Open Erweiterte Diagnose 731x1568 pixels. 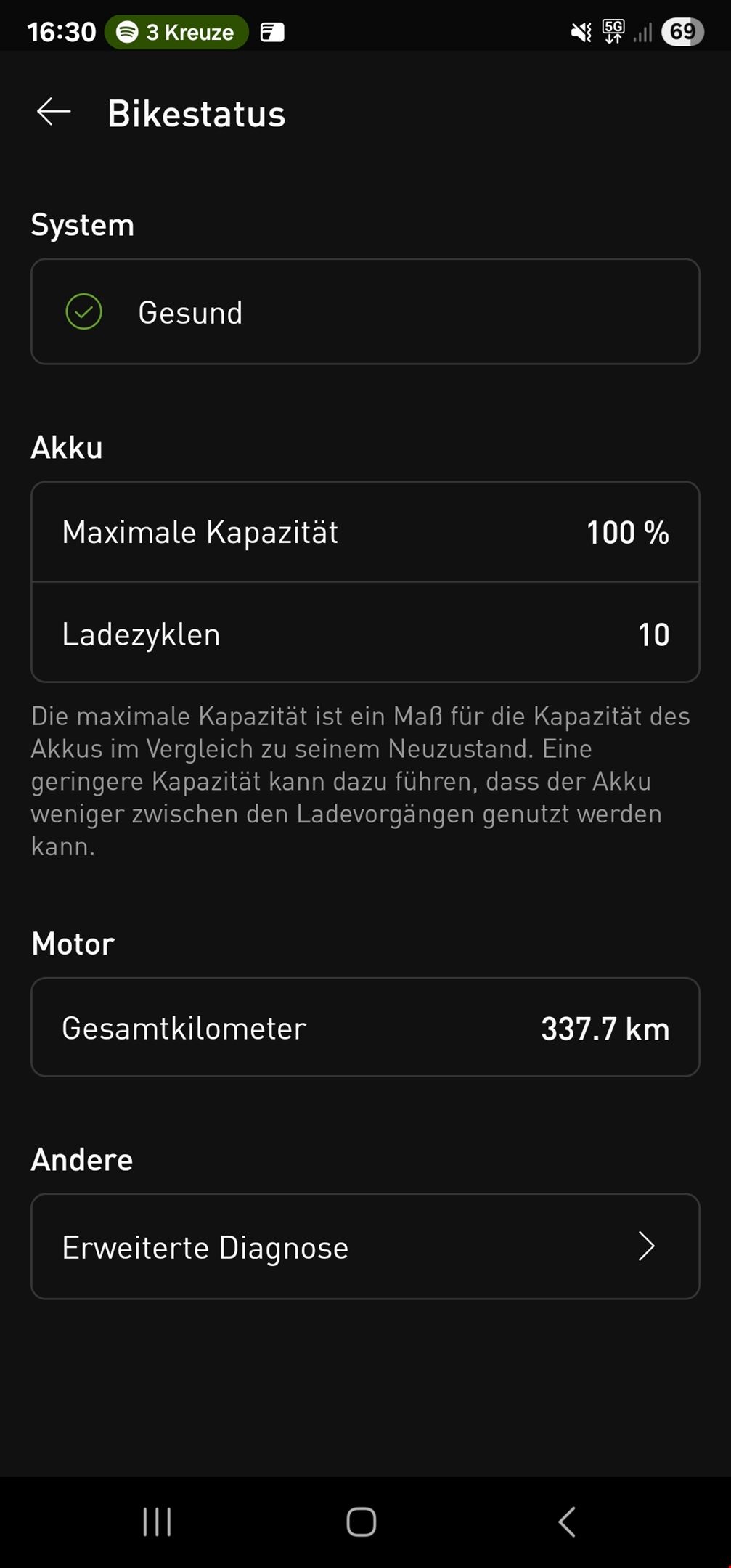(x=365, y=1247)
